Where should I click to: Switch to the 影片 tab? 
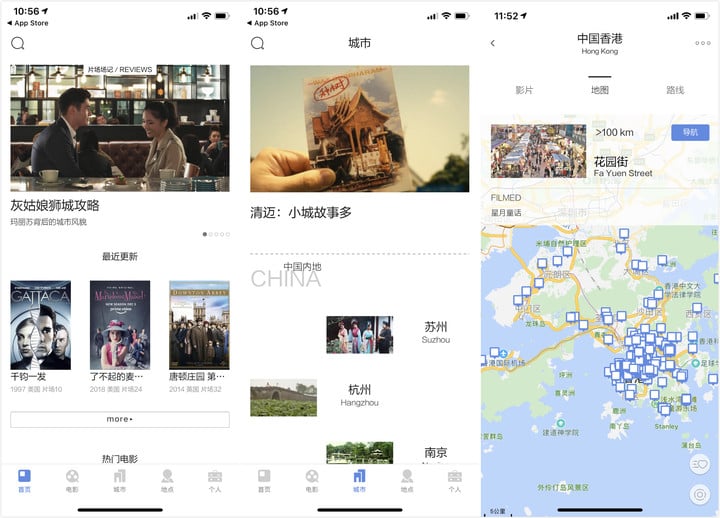(x=524, y=90)
